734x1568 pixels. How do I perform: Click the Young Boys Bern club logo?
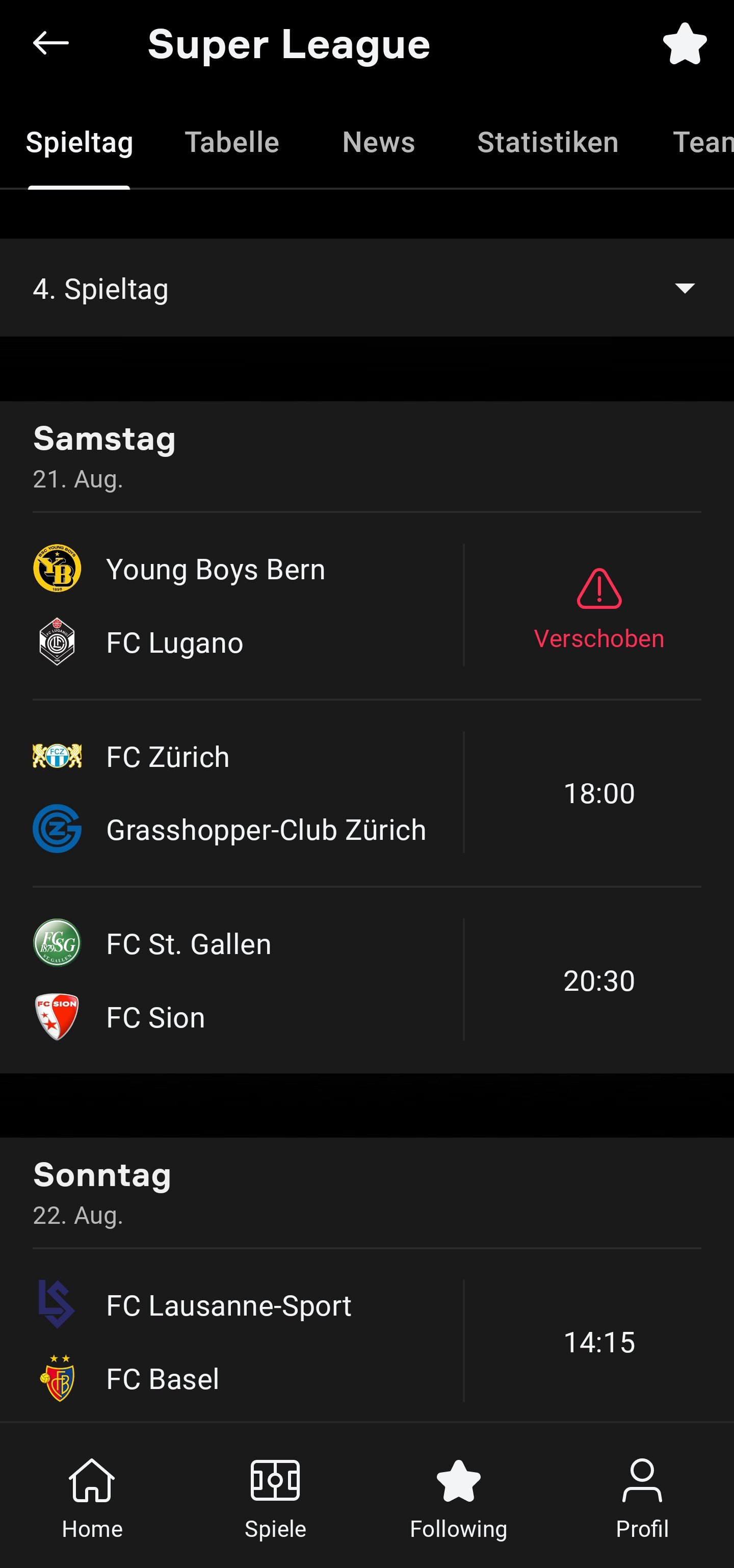point(57,569)
